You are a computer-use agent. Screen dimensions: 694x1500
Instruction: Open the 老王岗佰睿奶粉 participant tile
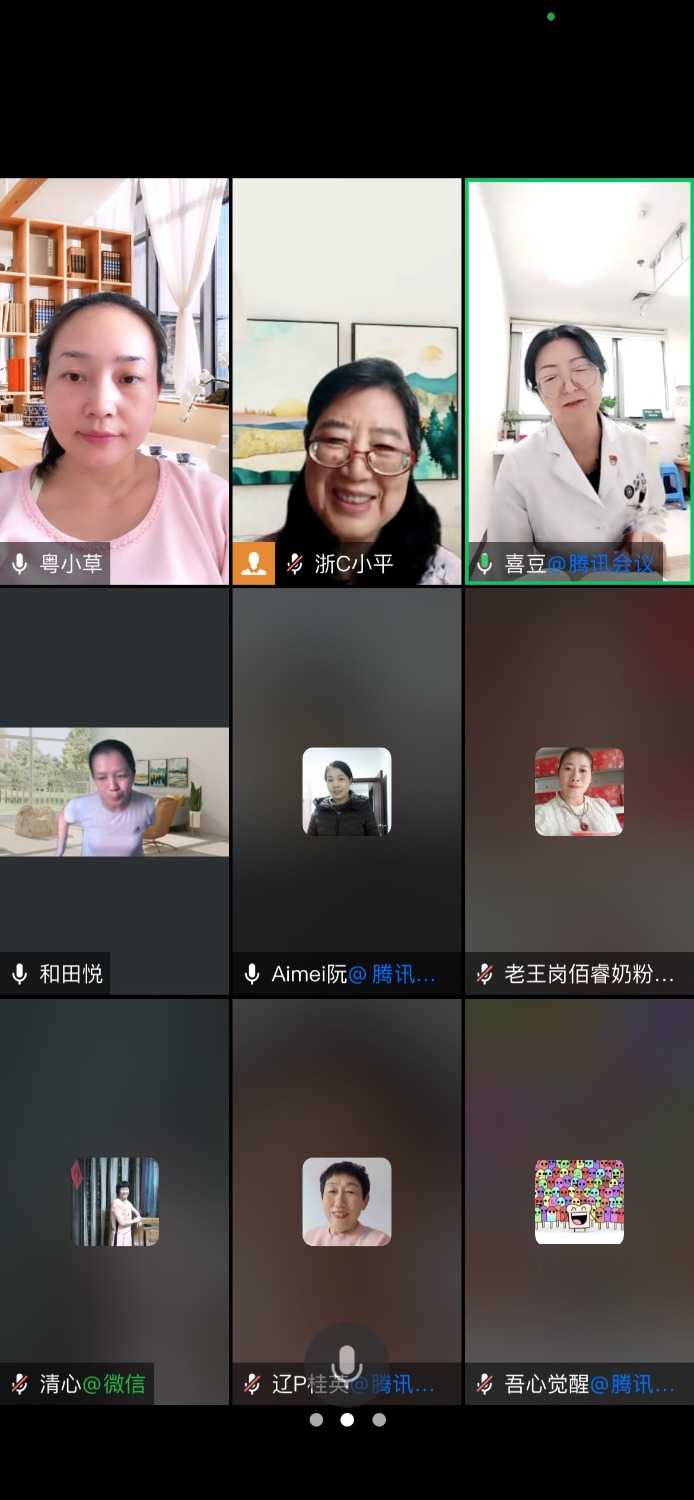coord(579,791)
